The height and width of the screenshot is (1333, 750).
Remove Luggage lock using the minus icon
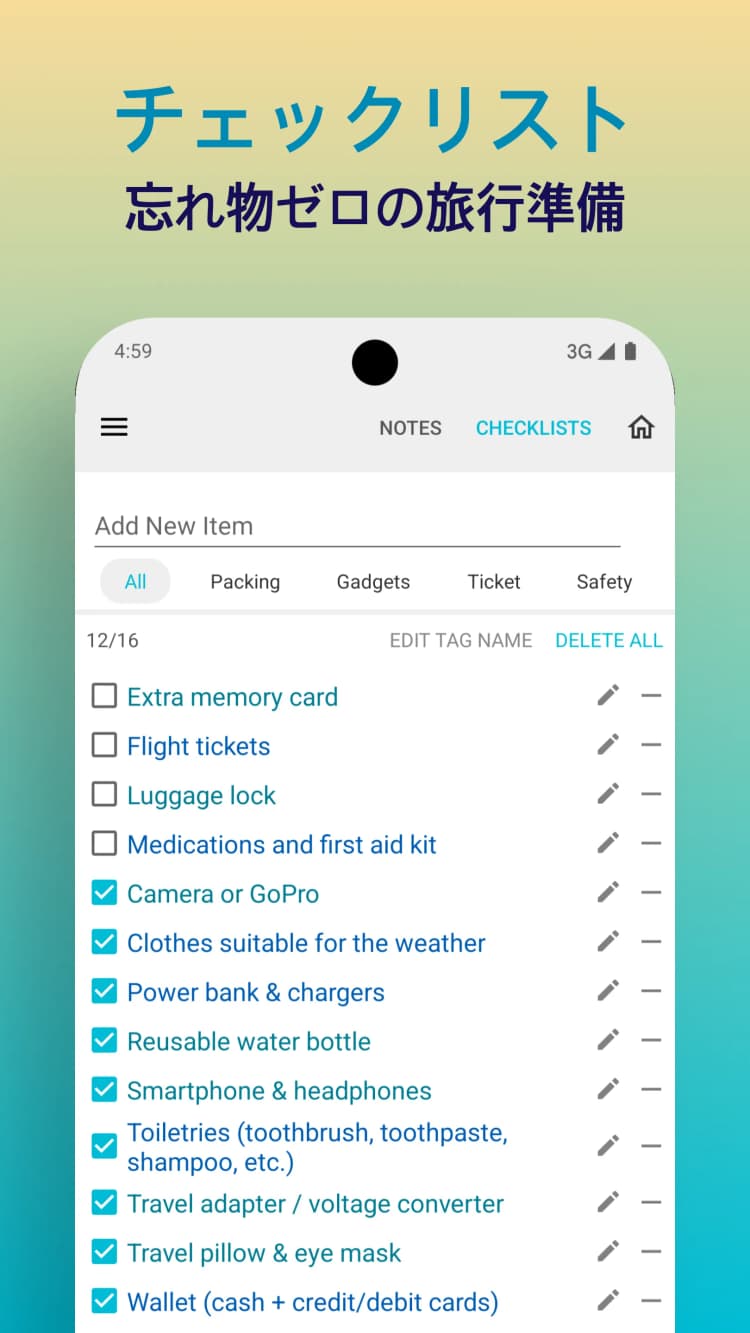click(x=651, y=793)
